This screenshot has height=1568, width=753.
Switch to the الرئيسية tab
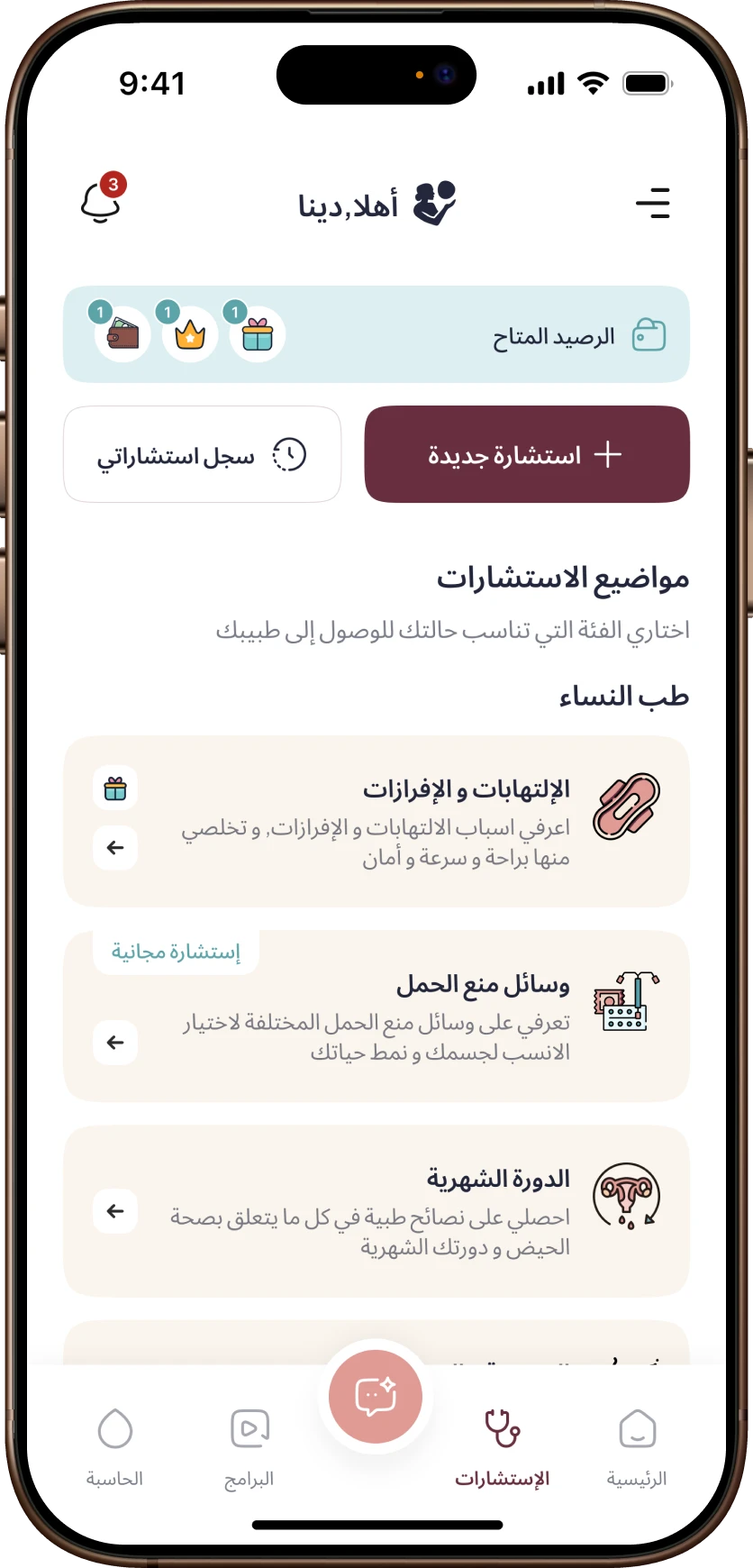point(637,1448)
